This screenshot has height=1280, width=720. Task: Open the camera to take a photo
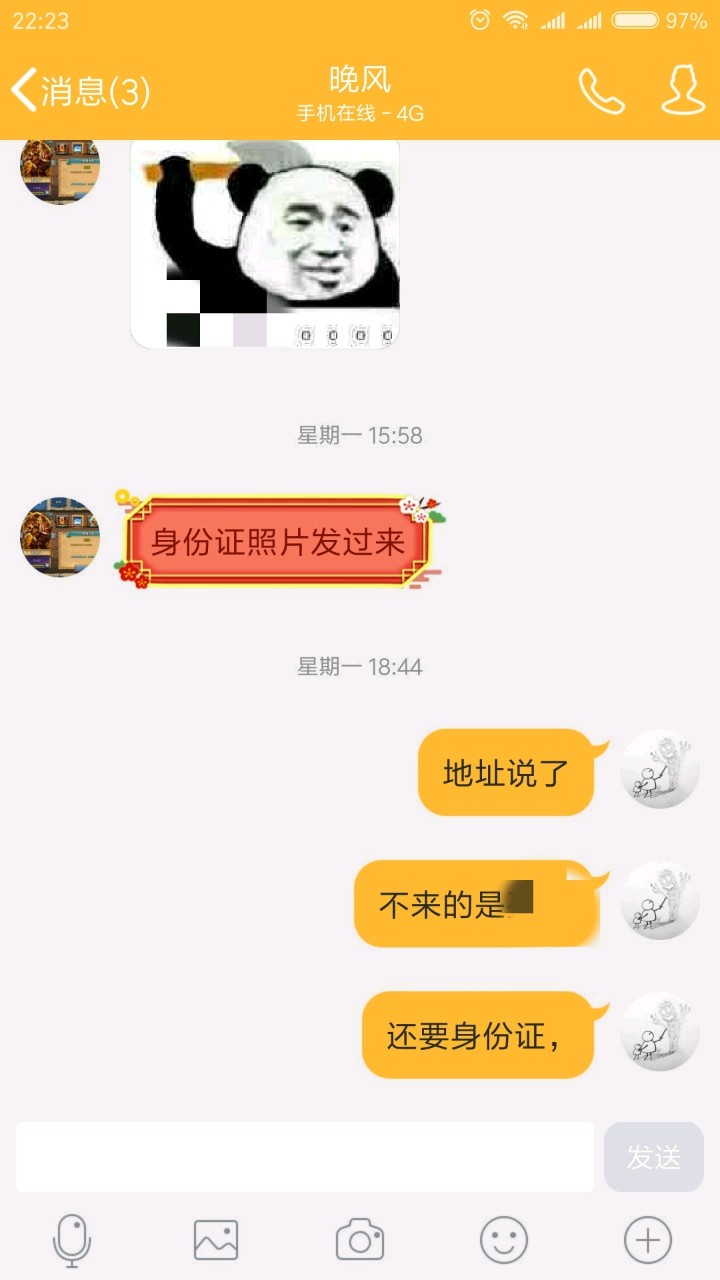tap(360, 1241)
